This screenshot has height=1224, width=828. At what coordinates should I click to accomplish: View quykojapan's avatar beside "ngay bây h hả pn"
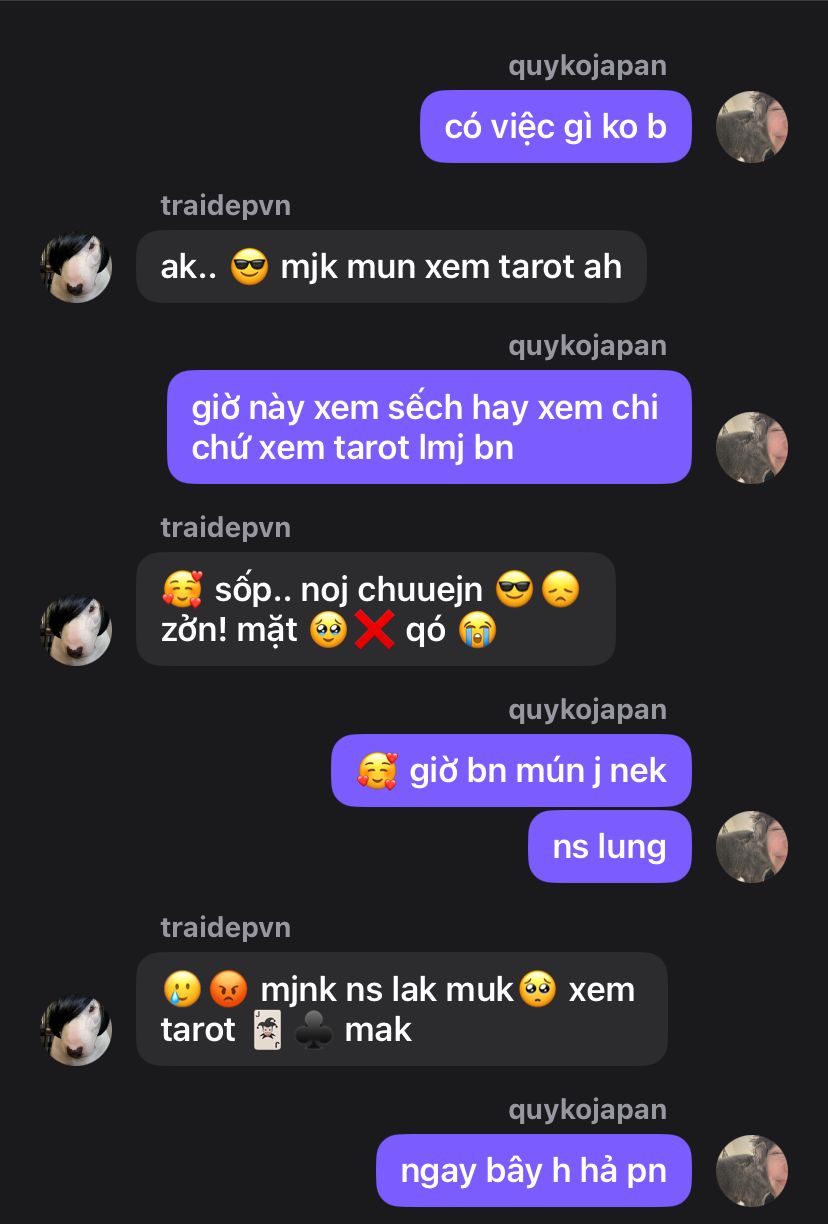tap(752, 1171)
